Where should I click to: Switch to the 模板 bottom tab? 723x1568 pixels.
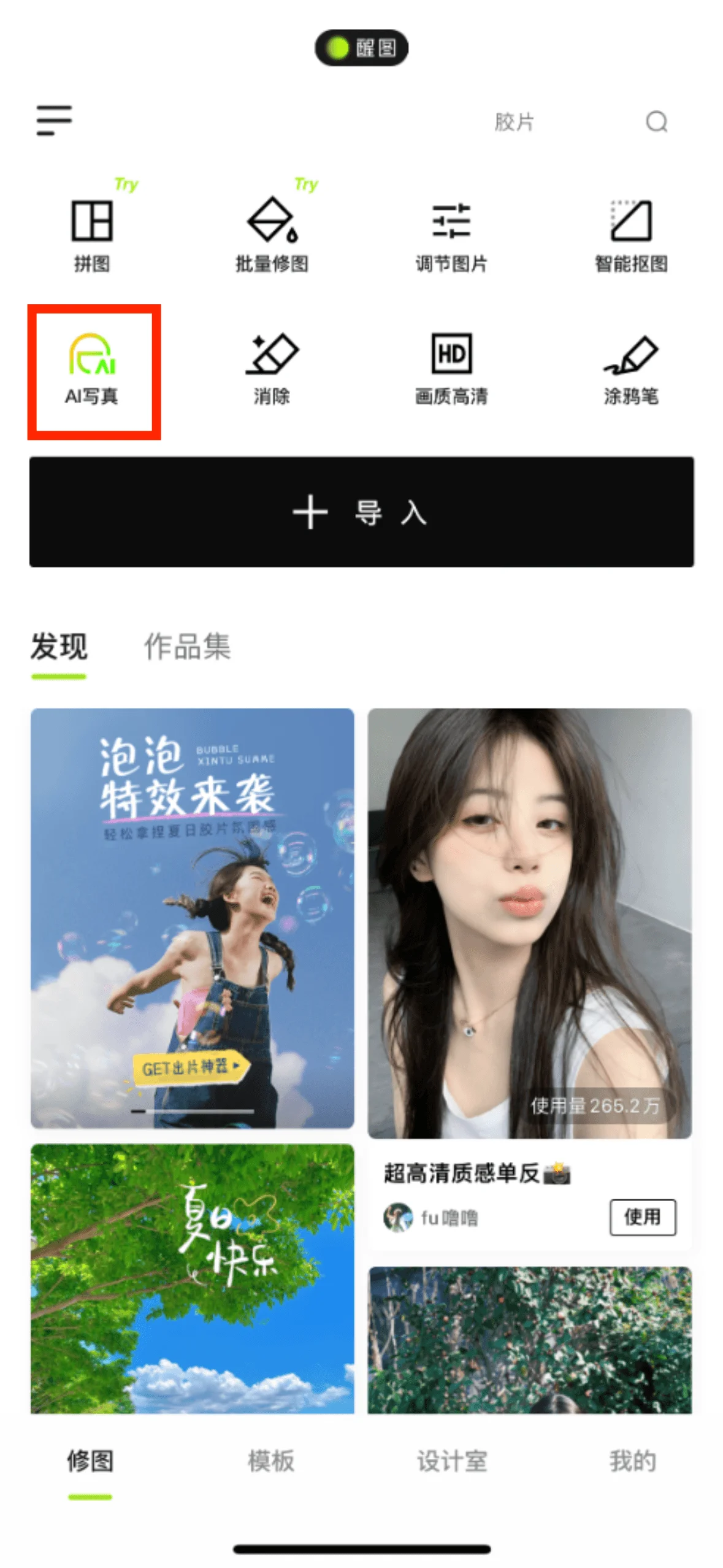[270, 1460]
